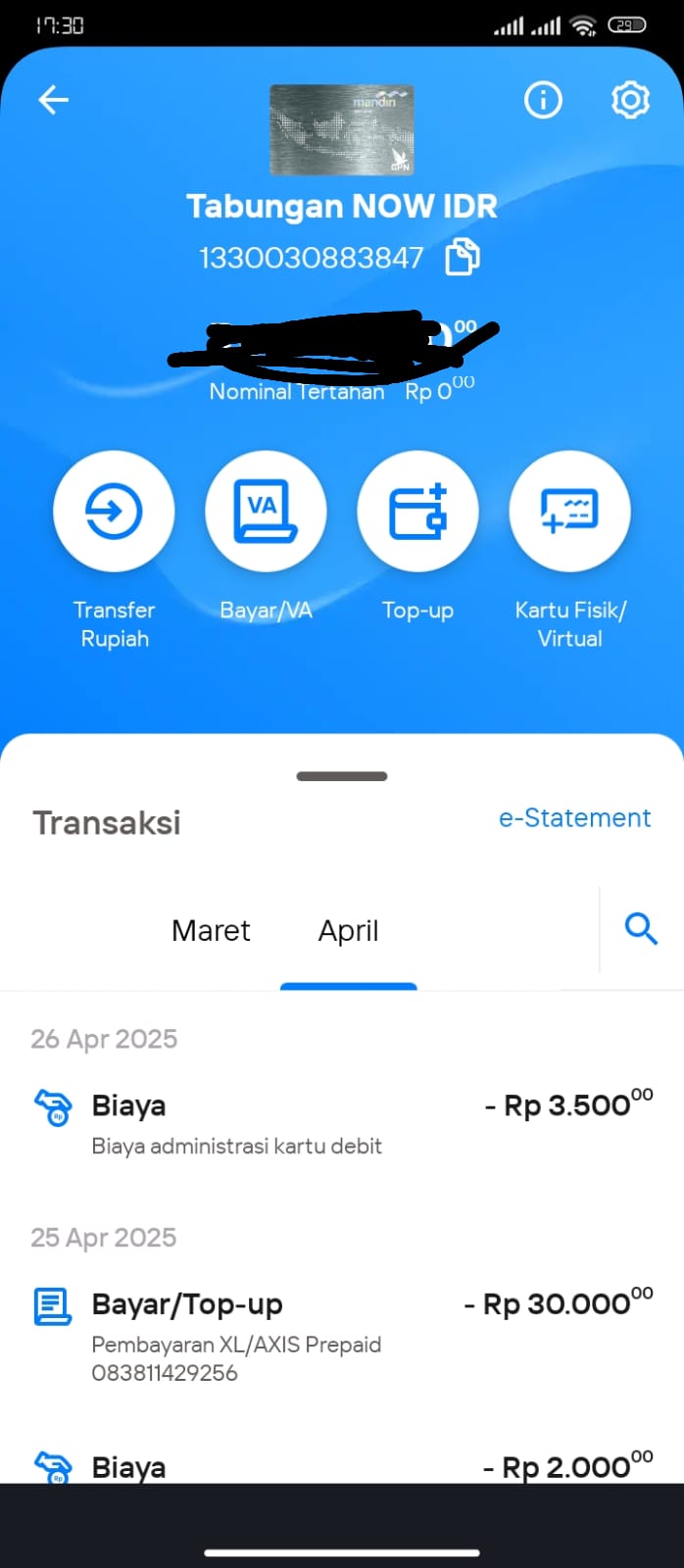Search transactions with the magnifier icon
Screen dimensions: 684x1568
(x=641, y=928)
